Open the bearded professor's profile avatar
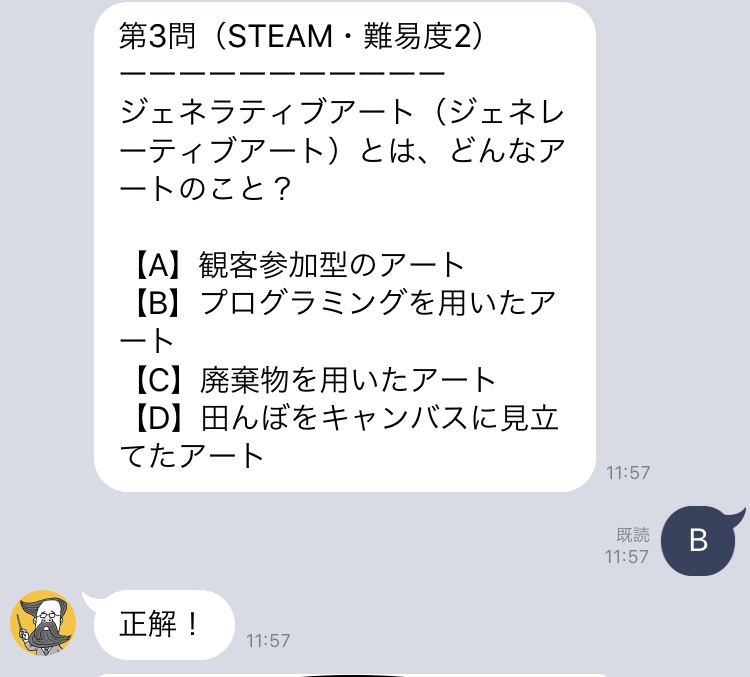Image resolution: width=750 pixels, height=677 pixels. (x=44, y=622)
